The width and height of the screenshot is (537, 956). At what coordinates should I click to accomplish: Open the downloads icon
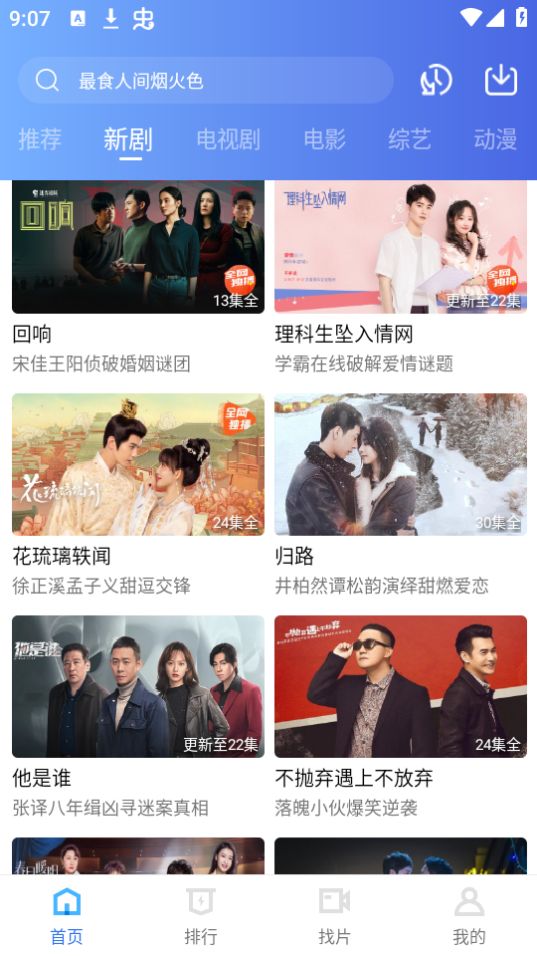[501, 80]
